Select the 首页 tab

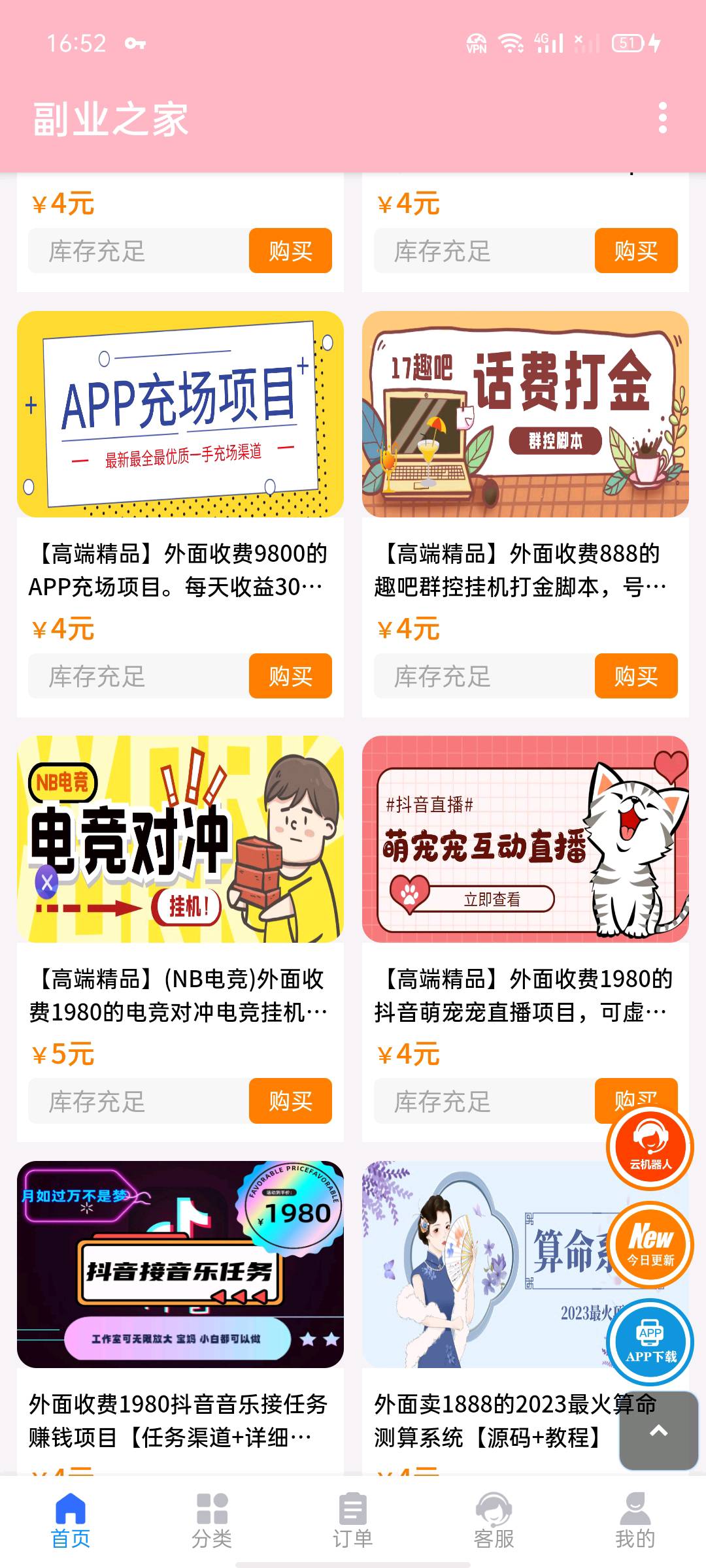pos(71,1520)
